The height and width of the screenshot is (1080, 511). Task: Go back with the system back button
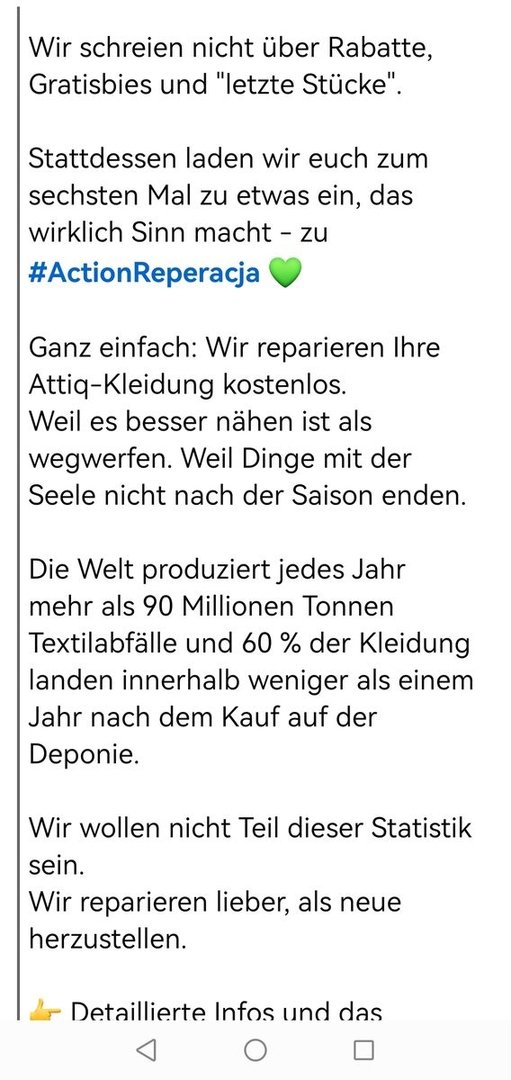[146, 1050]
